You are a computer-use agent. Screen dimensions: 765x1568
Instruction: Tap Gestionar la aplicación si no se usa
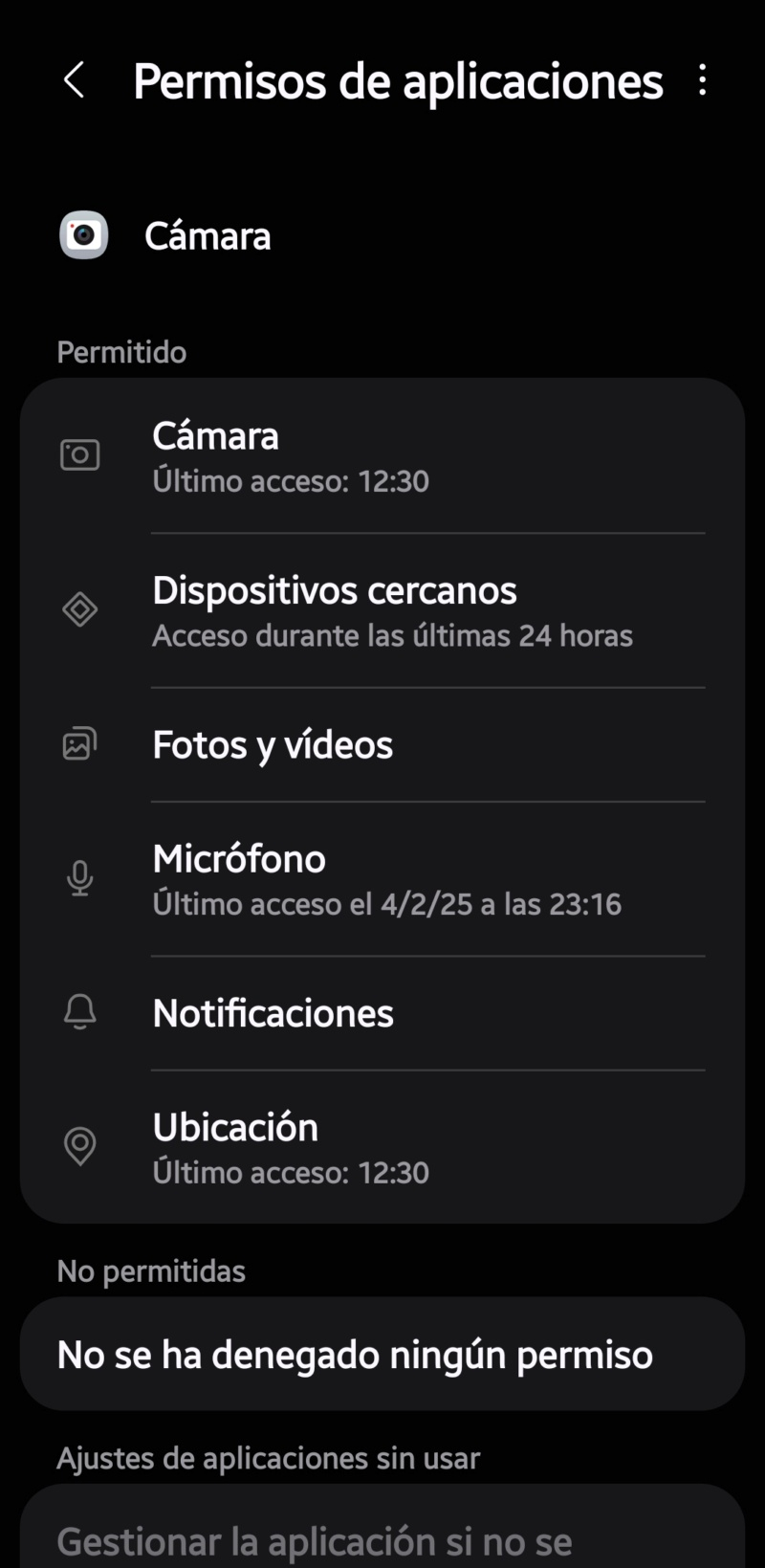coord(382,1527)
